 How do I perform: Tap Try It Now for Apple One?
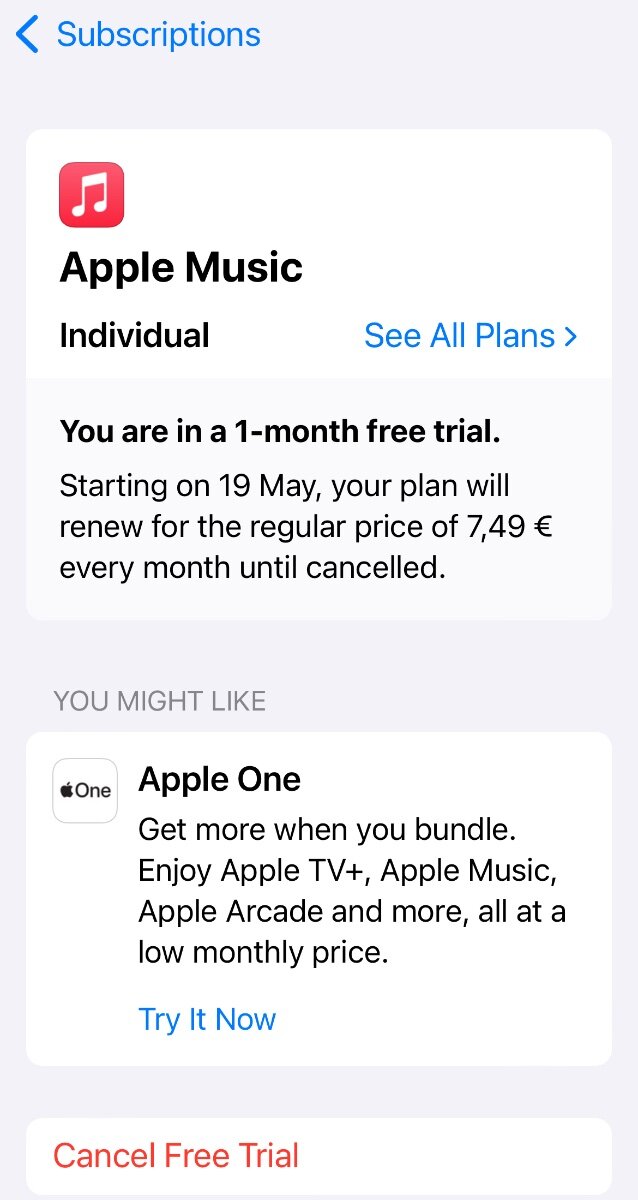point(207,1019)
